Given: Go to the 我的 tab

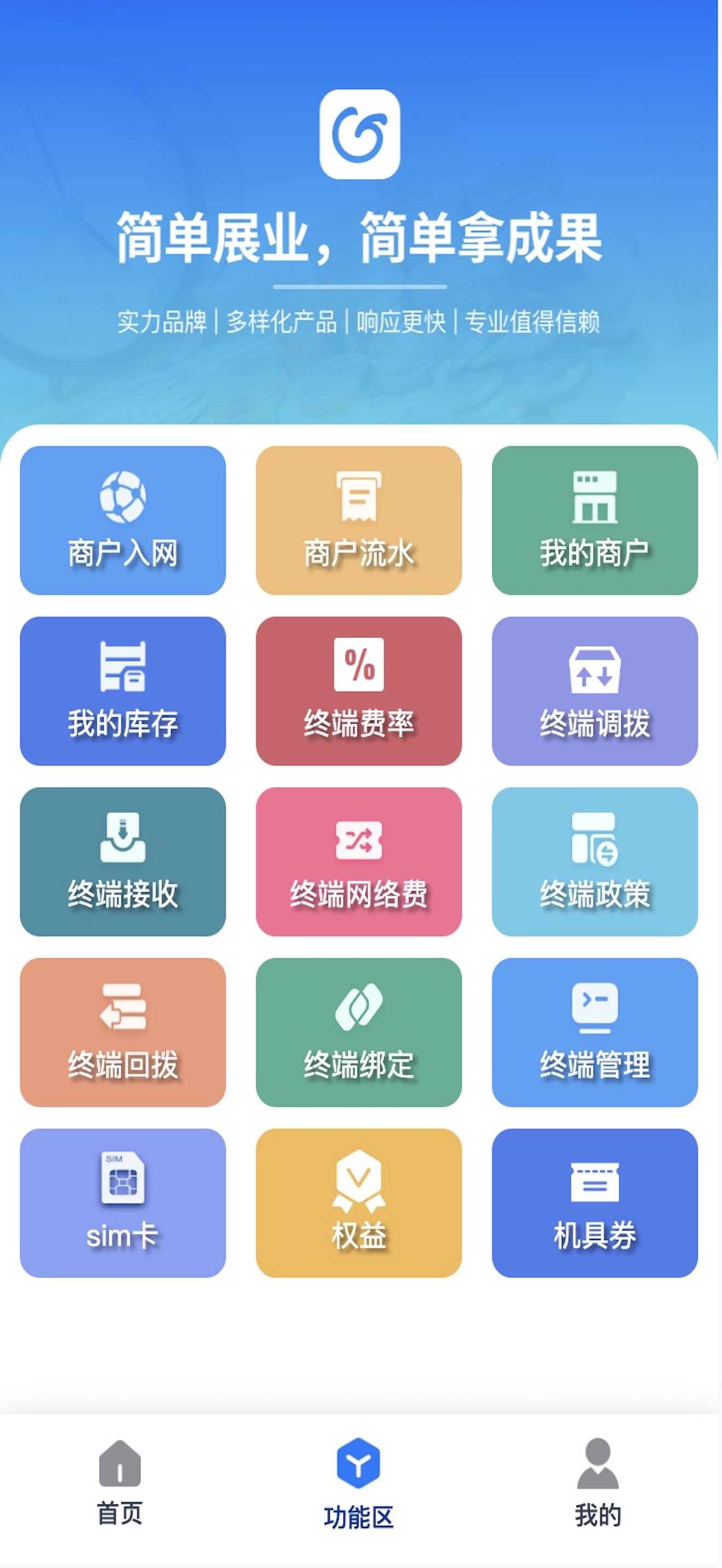Looking at the screenshot, I should 598,1482.
